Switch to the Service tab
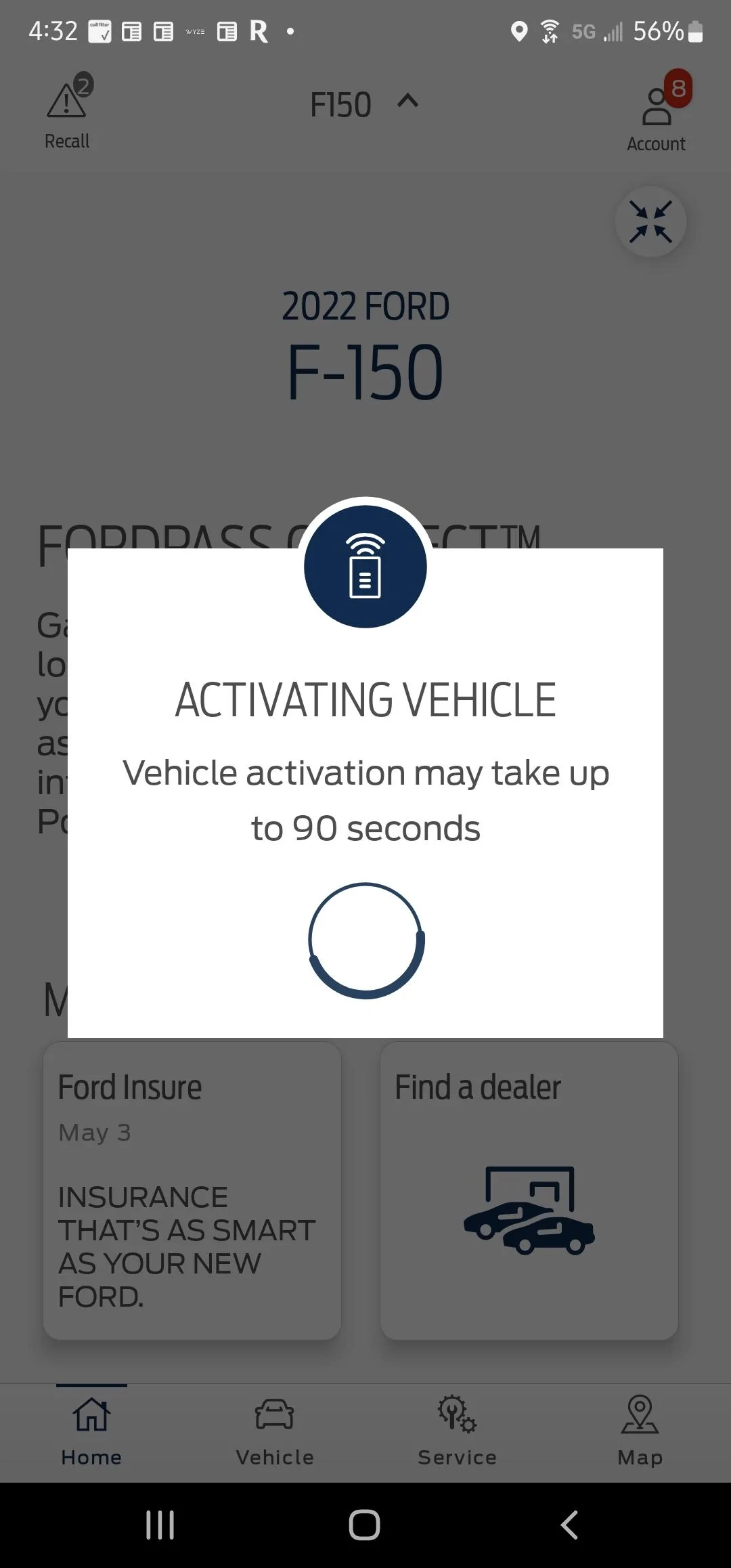Viewport: 731px width, 1568px height. pos(458,1430)
